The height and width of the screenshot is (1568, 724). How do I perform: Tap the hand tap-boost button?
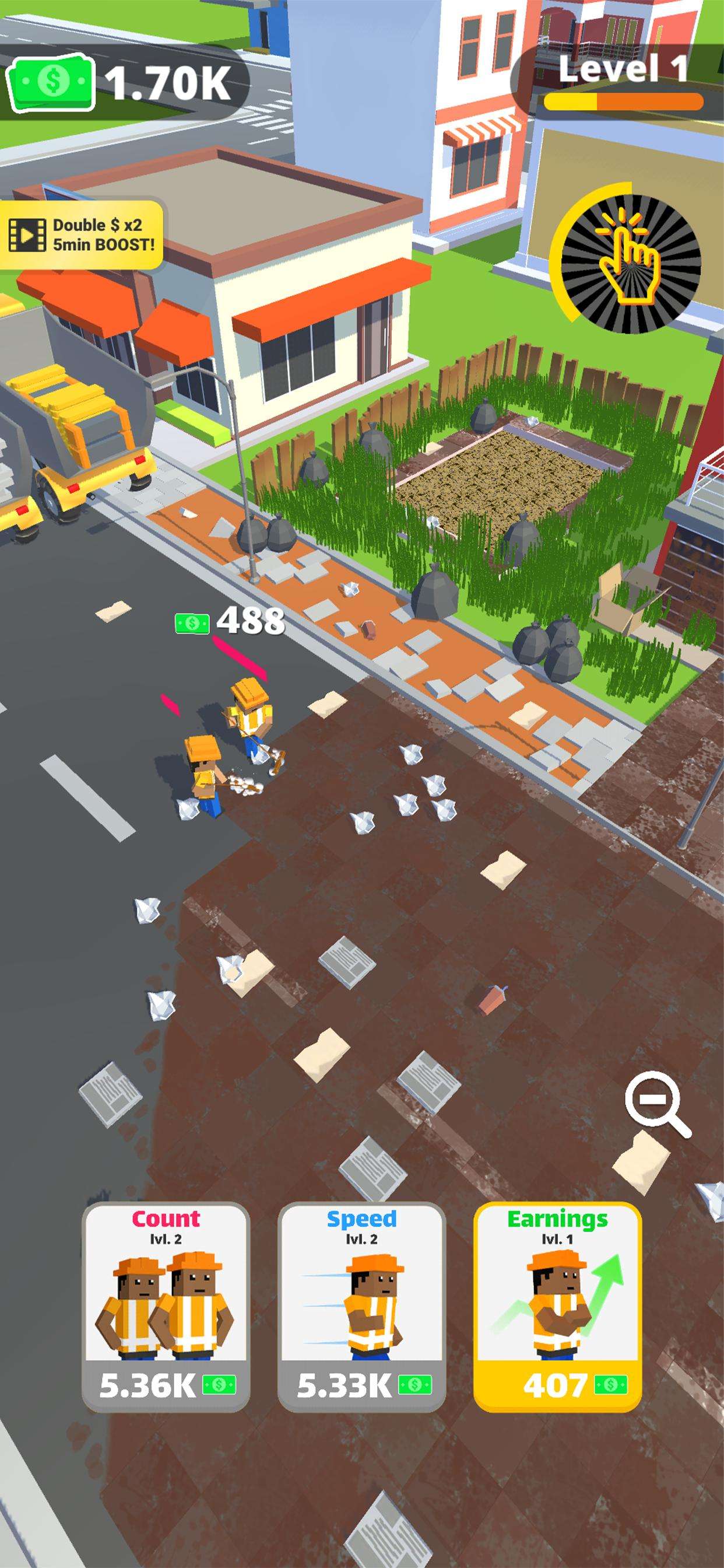[630, 263]
